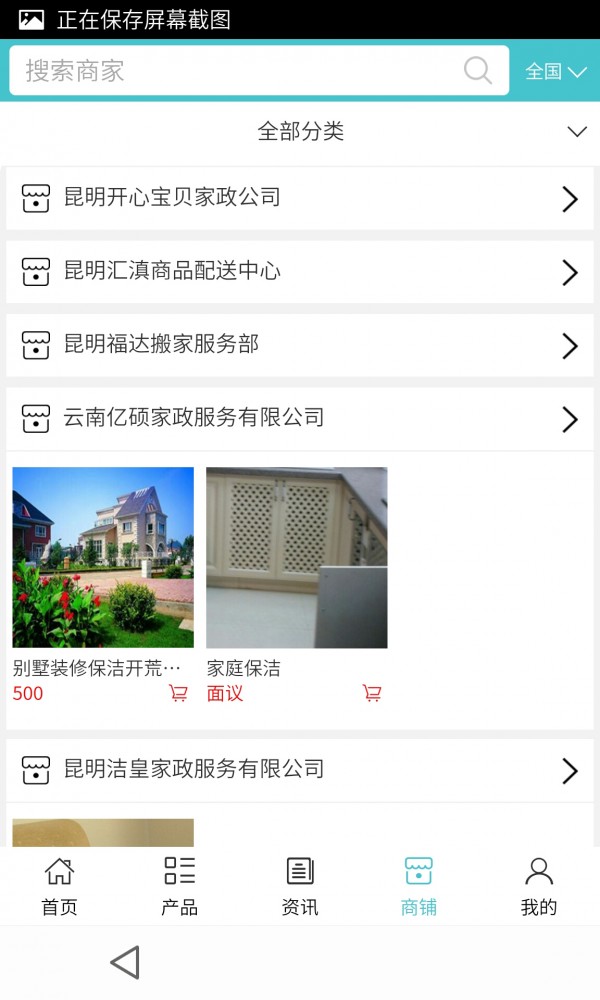
Task: Select the 商铺 tab
Action: pyautogui.click(x=419, y=886)
